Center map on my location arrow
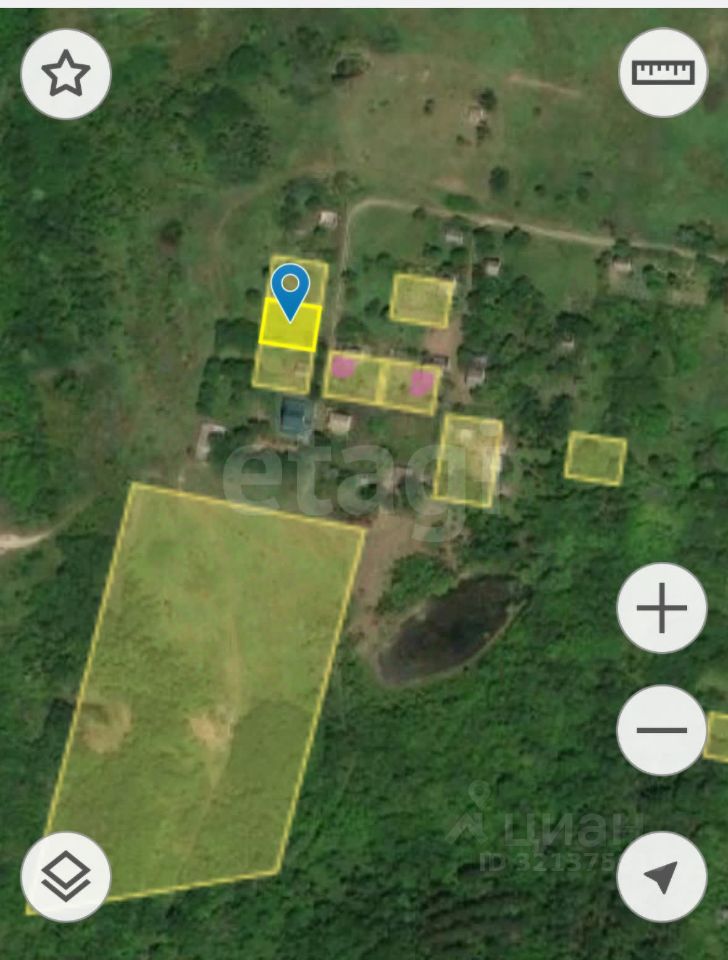The height and width of the screenshot is (960, 728). pyautogui.click(x=661, y=877)
